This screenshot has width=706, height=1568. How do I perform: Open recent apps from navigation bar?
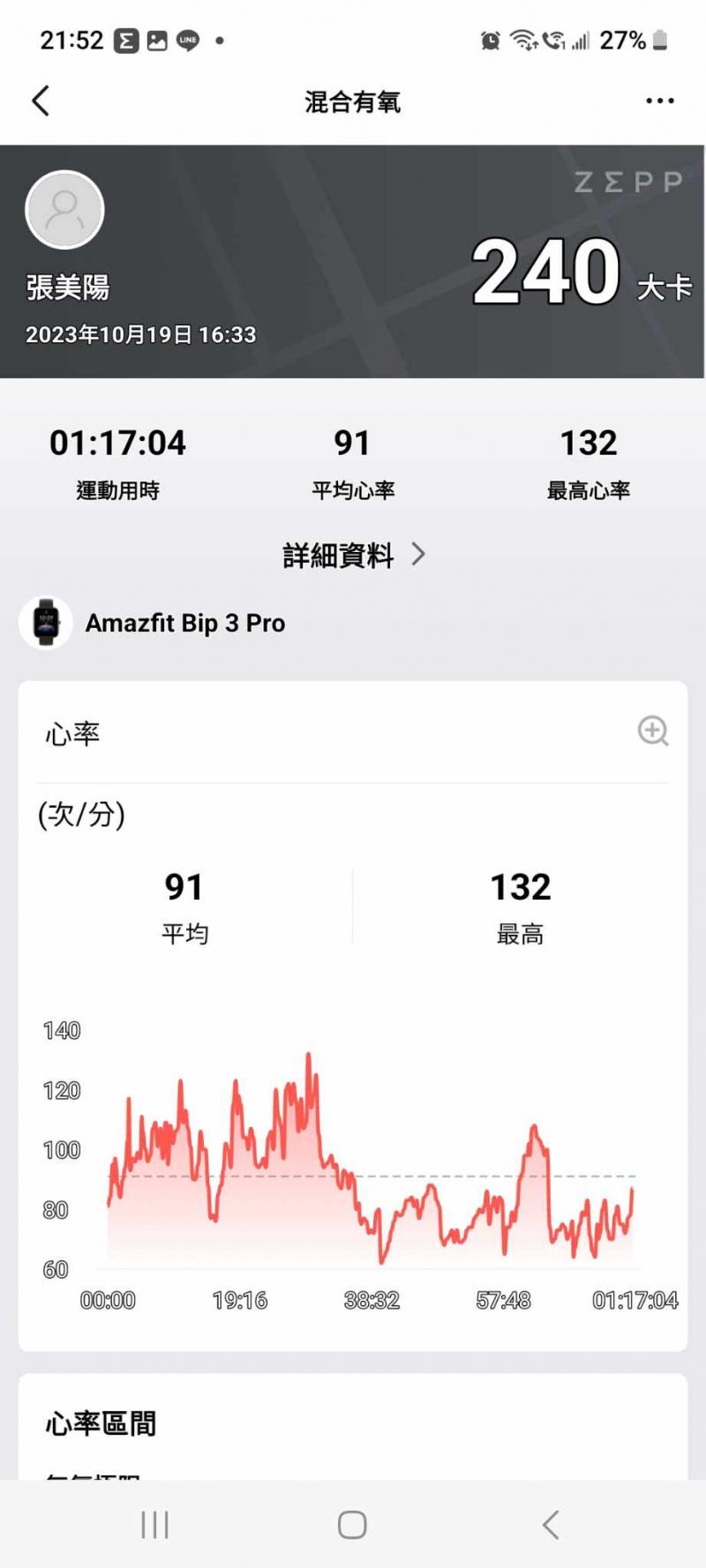point(155,1525)
